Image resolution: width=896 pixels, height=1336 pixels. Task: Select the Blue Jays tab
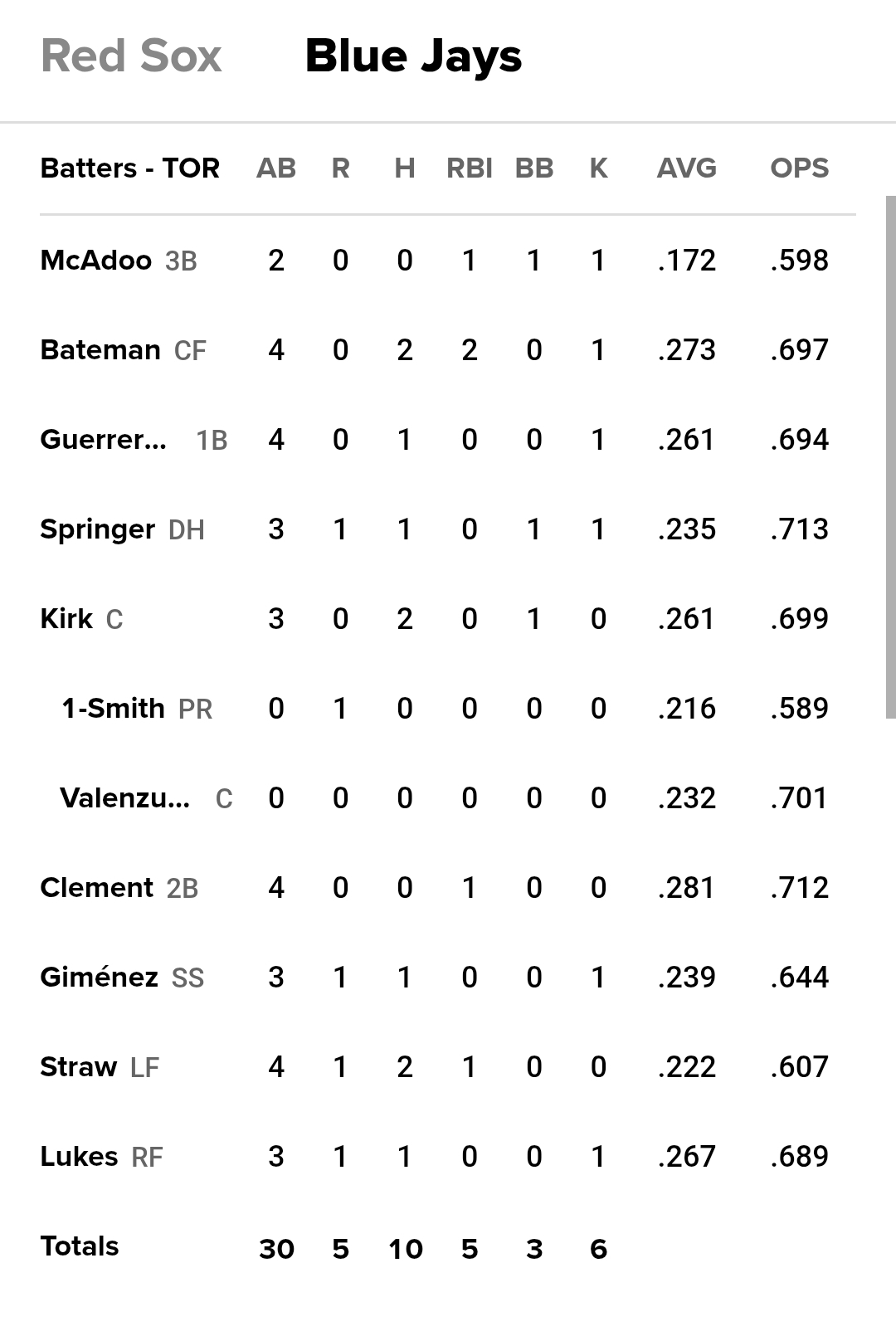[x=413, y=56]
